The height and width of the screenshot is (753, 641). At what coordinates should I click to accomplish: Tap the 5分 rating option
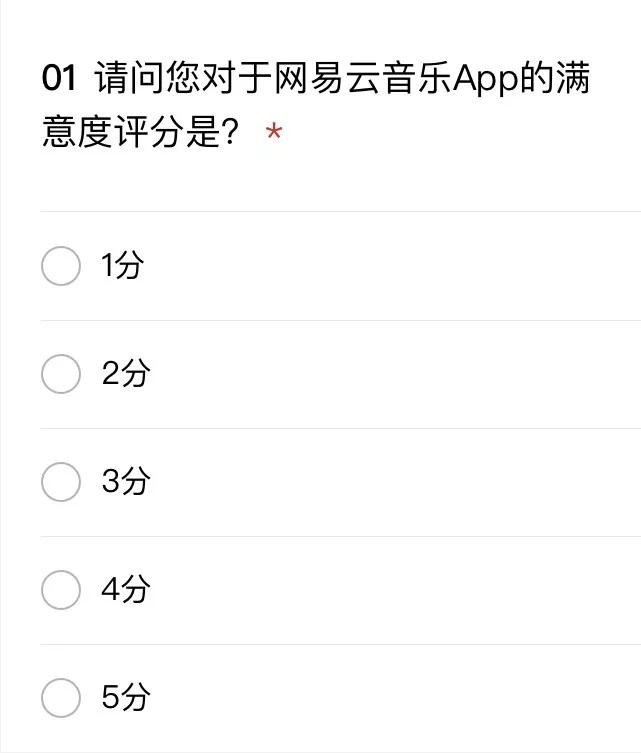(61, 698)
